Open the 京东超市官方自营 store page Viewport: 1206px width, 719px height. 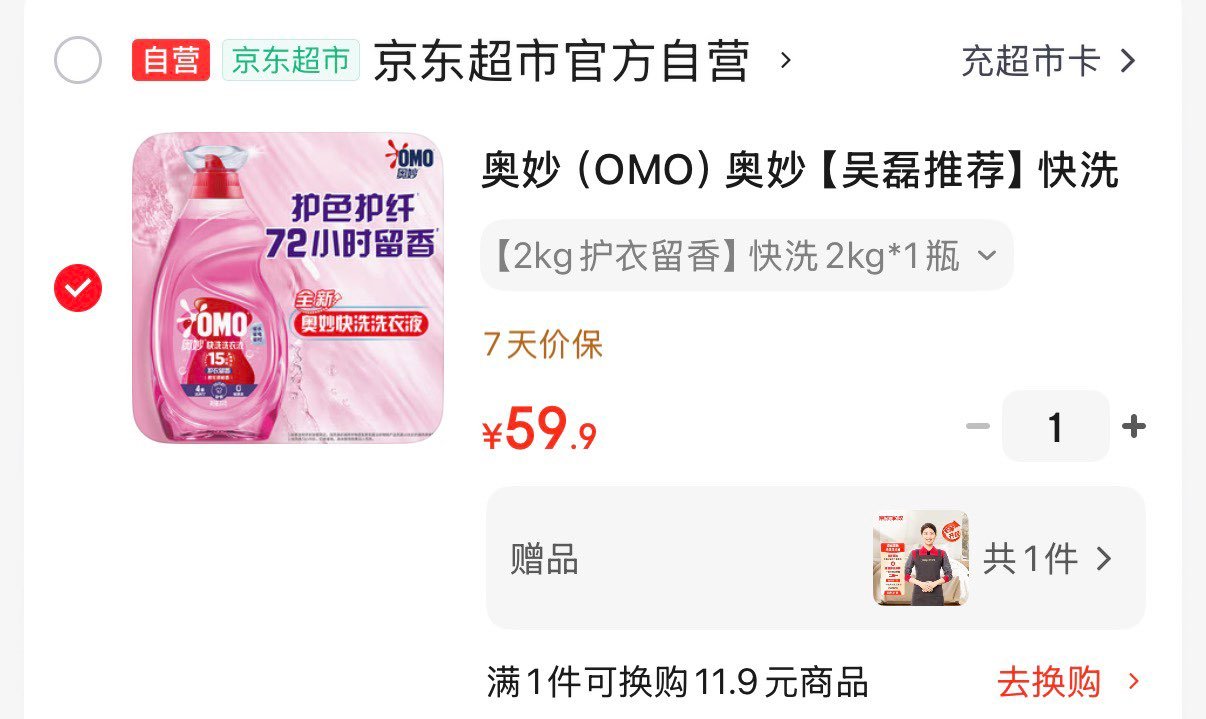coord(562,62)
